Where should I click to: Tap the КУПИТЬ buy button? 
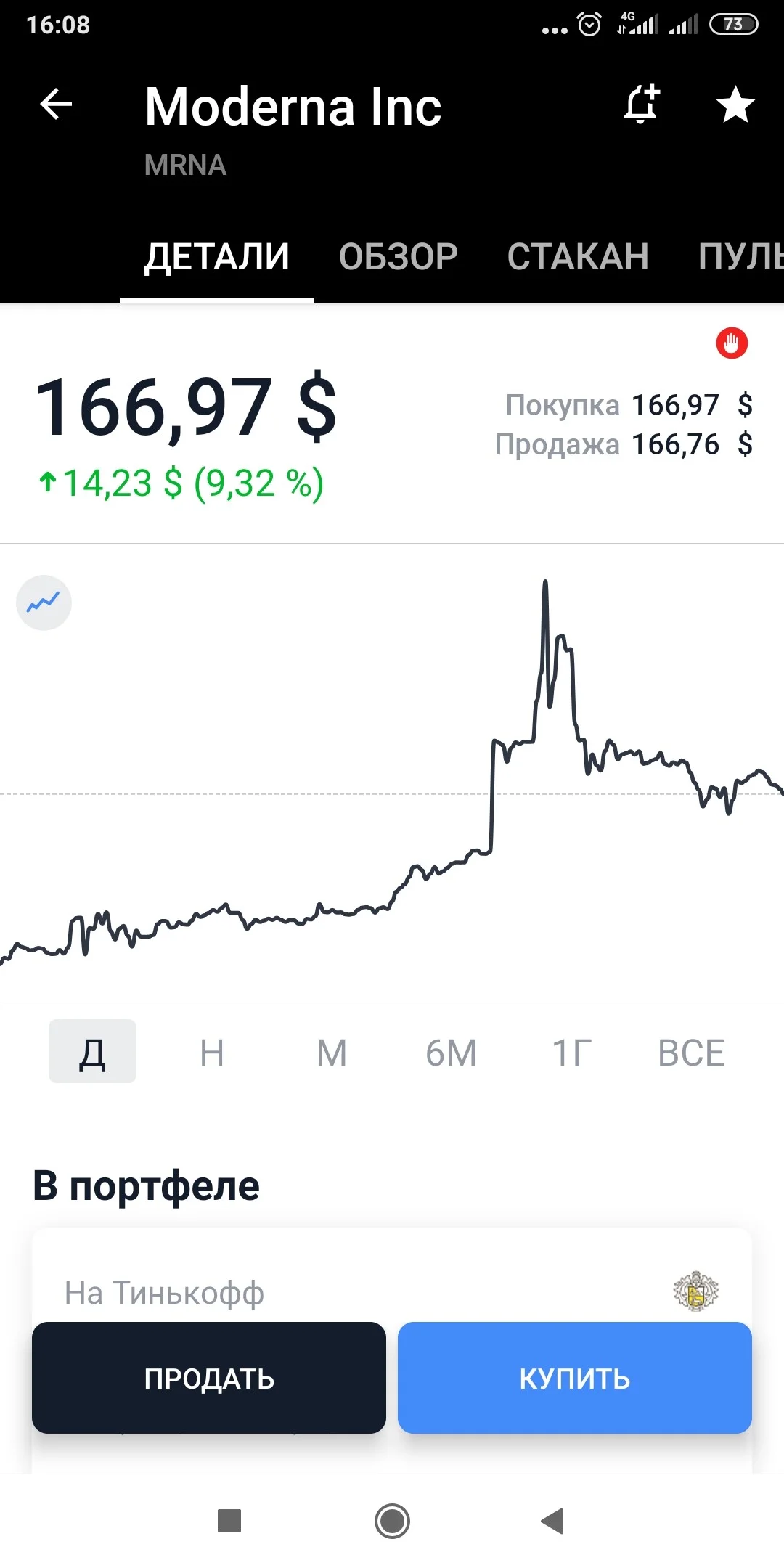(x=575, y=1377)
